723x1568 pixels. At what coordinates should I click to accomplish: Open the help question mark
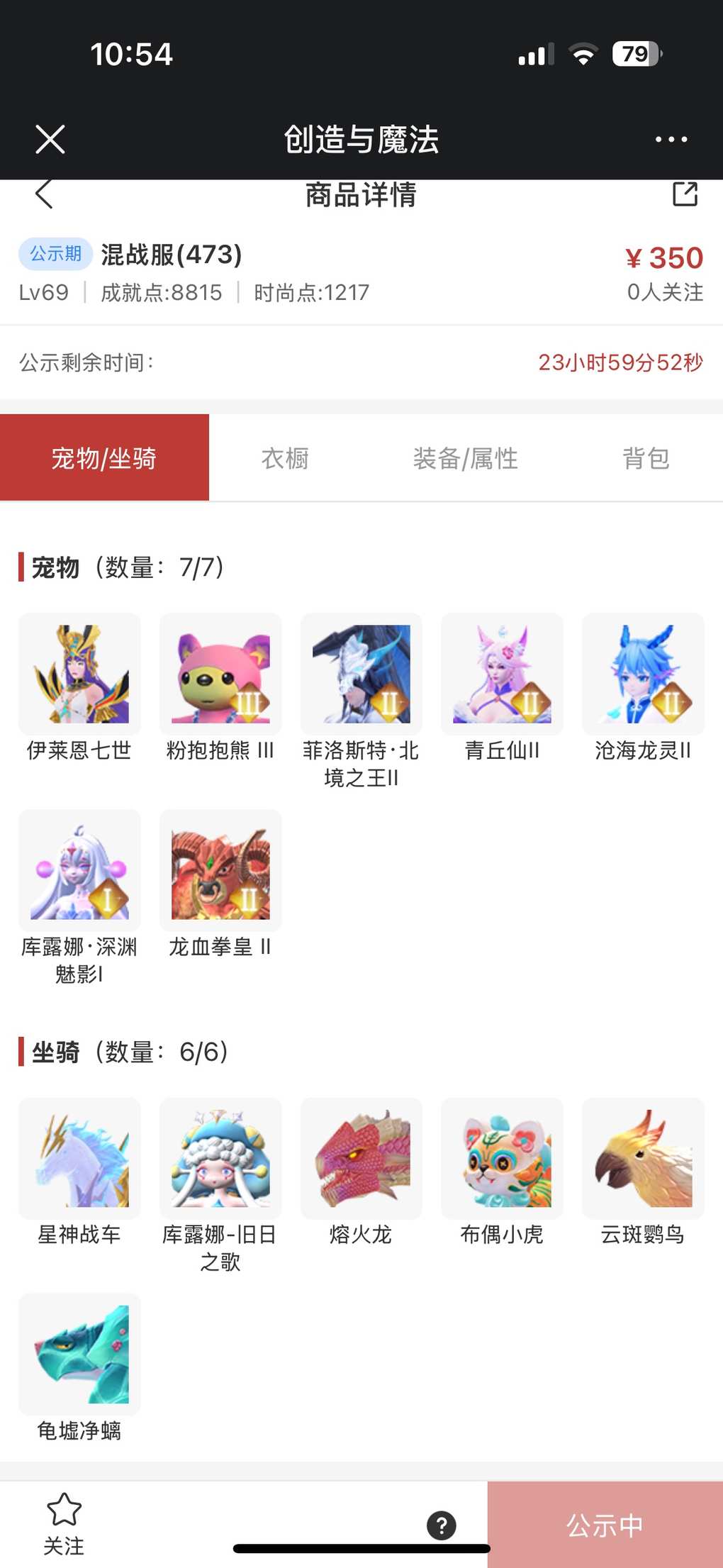(442, 1525)
